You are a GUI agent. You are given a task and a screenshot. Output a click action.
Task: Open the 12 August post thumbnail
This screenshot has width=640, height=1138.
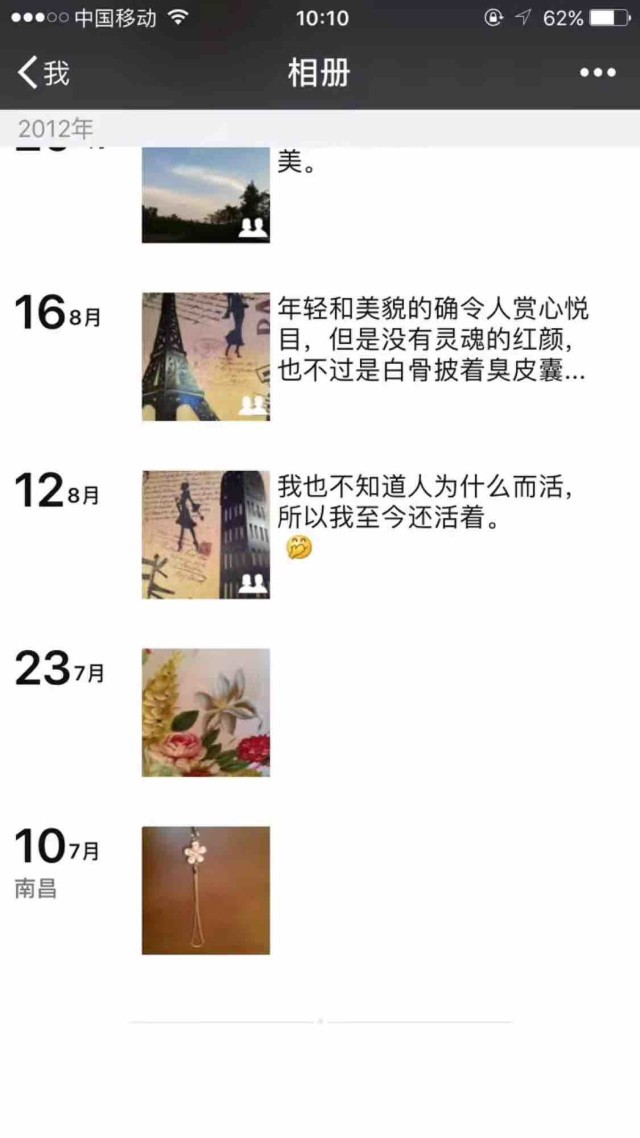(x=205, y=534)
